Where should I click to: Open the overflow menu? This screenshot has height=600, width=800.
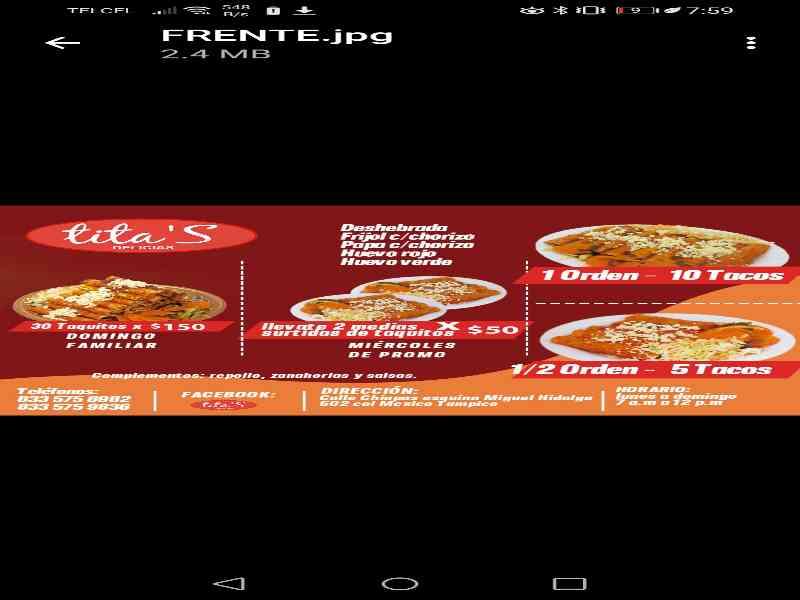coord(750,43)
